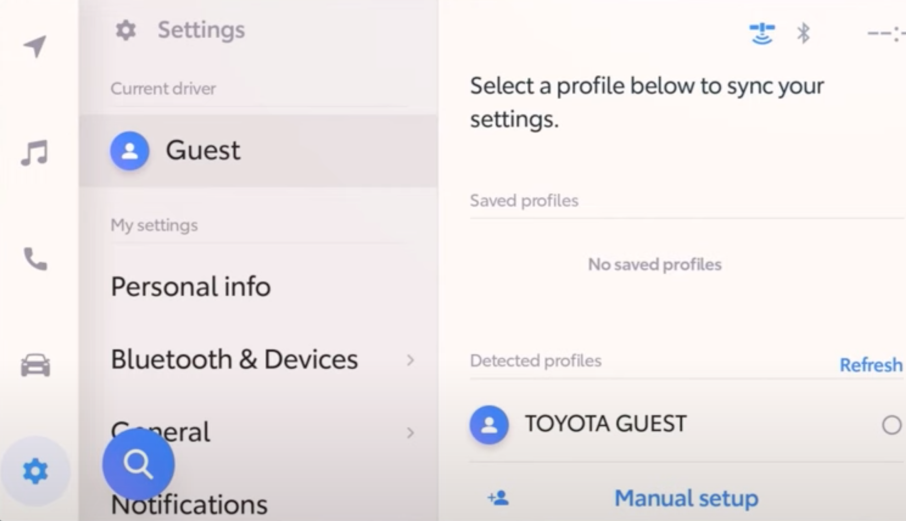906x521 pixels.
Task: Refresh detected profiles
Action: 871,365
